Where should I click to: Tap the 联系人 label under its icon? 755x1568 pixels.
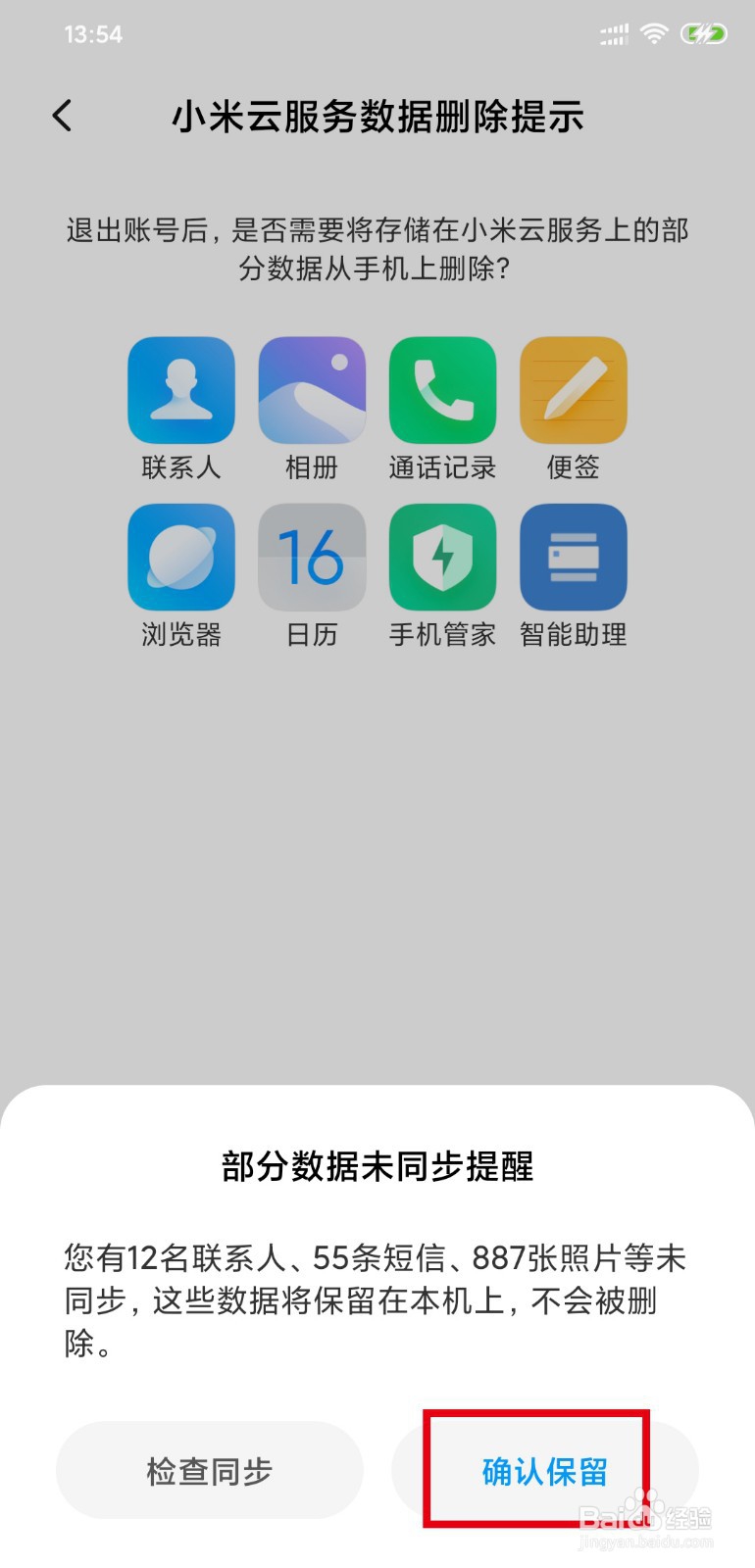(180, 467)
